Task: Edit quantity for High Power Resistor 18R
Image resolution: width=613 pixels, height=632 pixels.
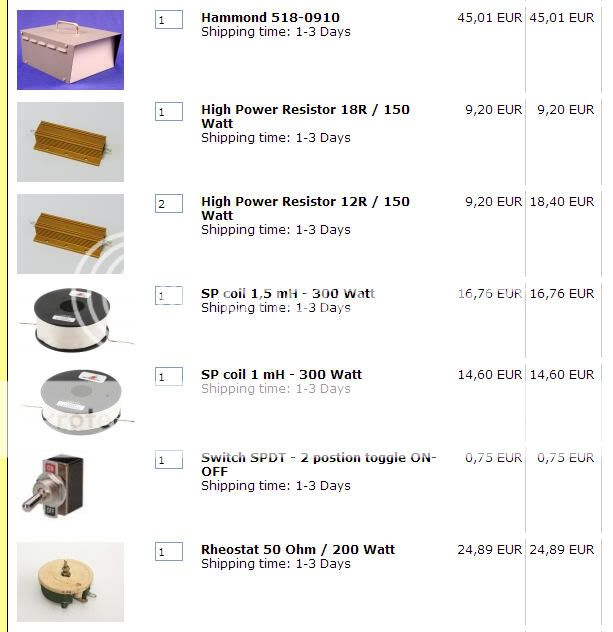Action: coord(168,112)
